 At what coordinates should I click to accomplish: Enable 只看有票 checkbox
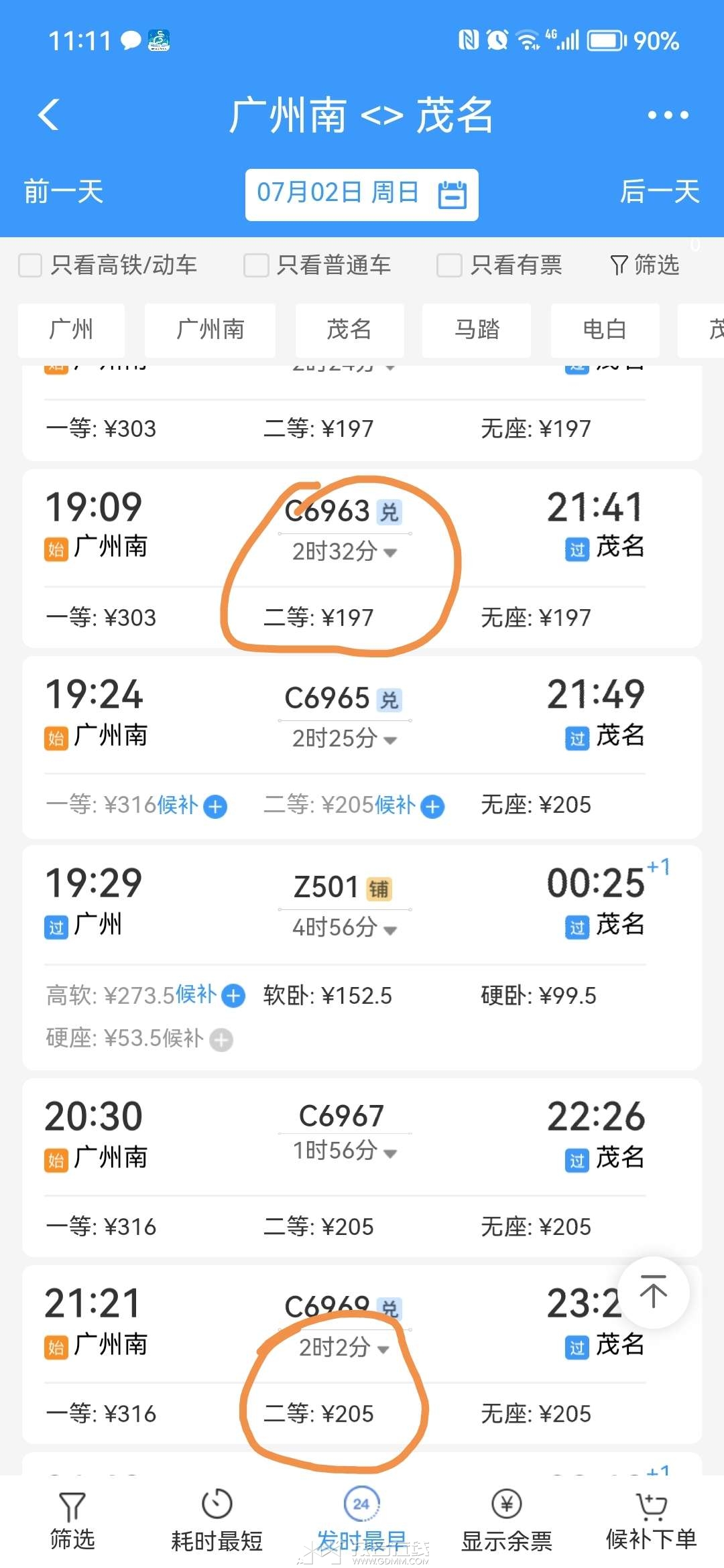pos(449,265)
